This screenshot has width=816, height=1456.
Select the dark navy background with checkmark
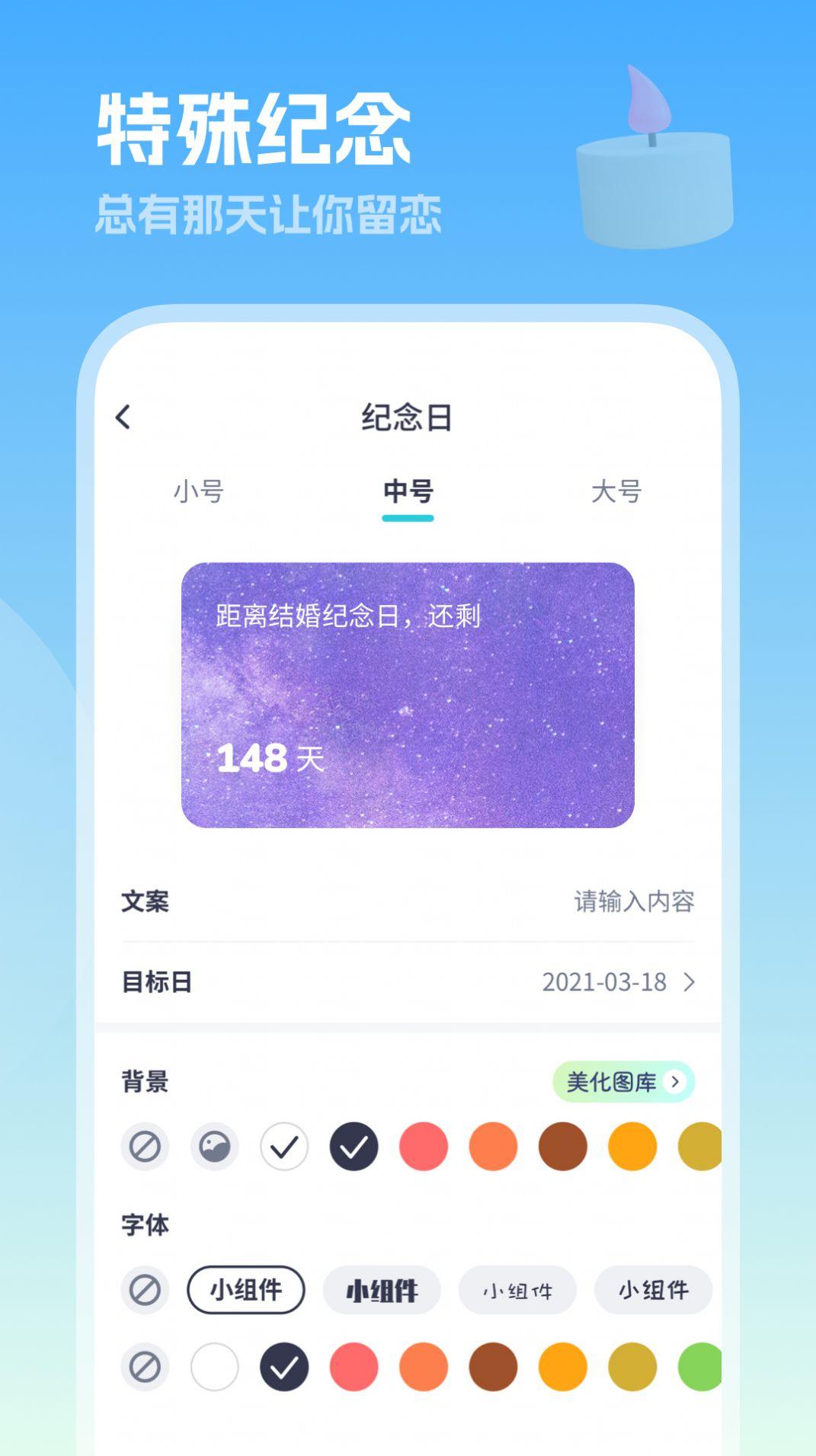tap(354, 1146)
